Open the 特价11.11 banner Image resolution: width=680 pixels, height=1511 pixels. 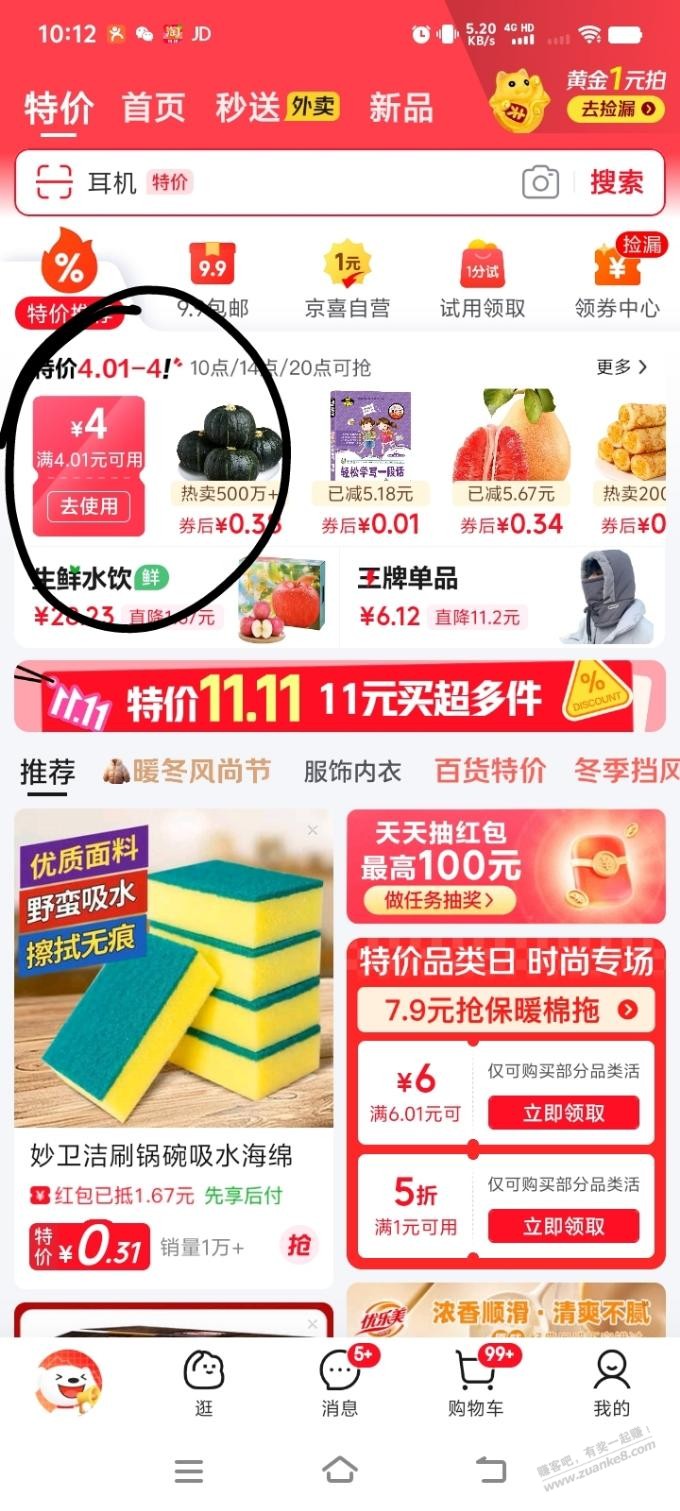(x=339, y=699)
